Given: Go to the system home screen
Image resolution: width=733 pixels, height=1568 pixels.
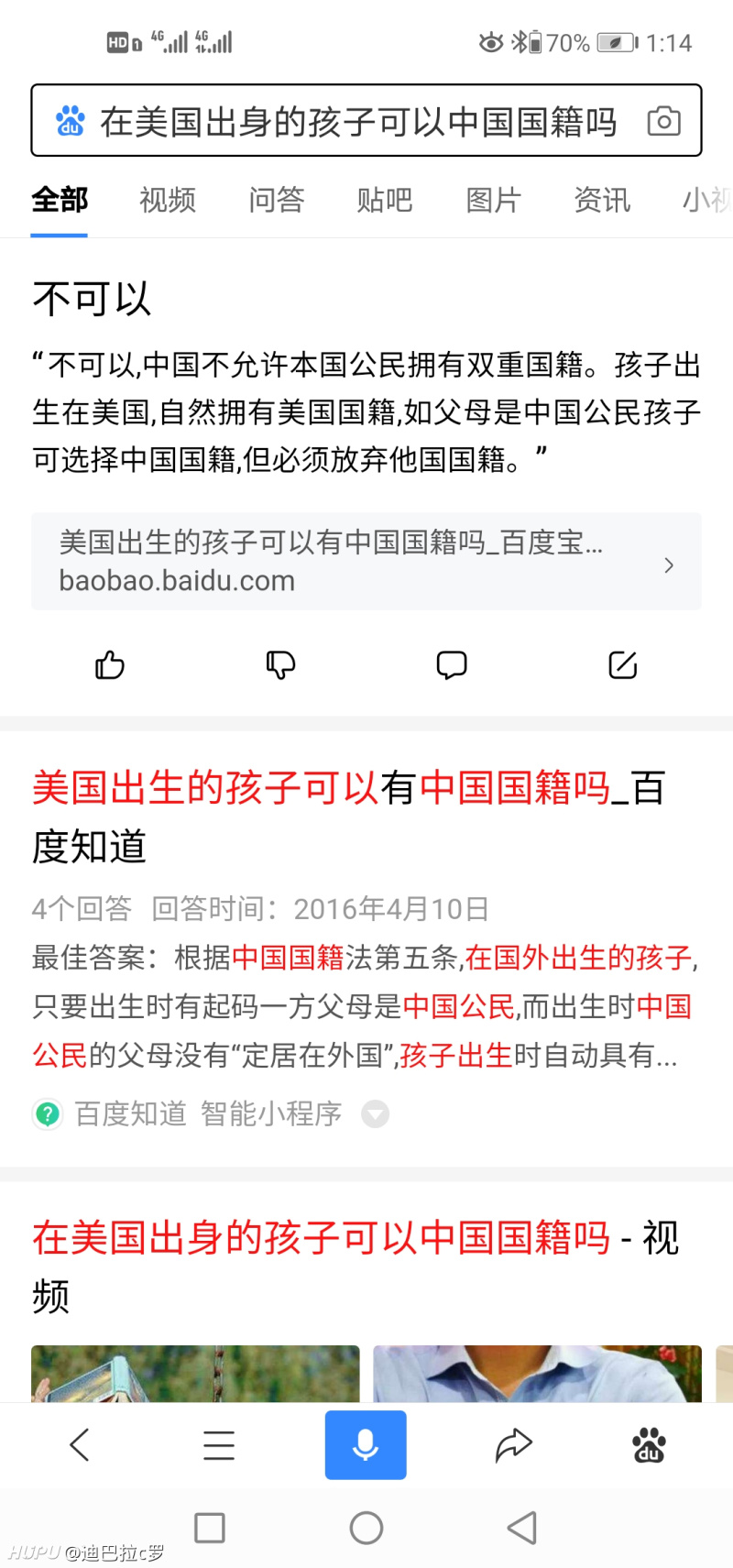Looking at the screenshot, I should click(366, 1528).
